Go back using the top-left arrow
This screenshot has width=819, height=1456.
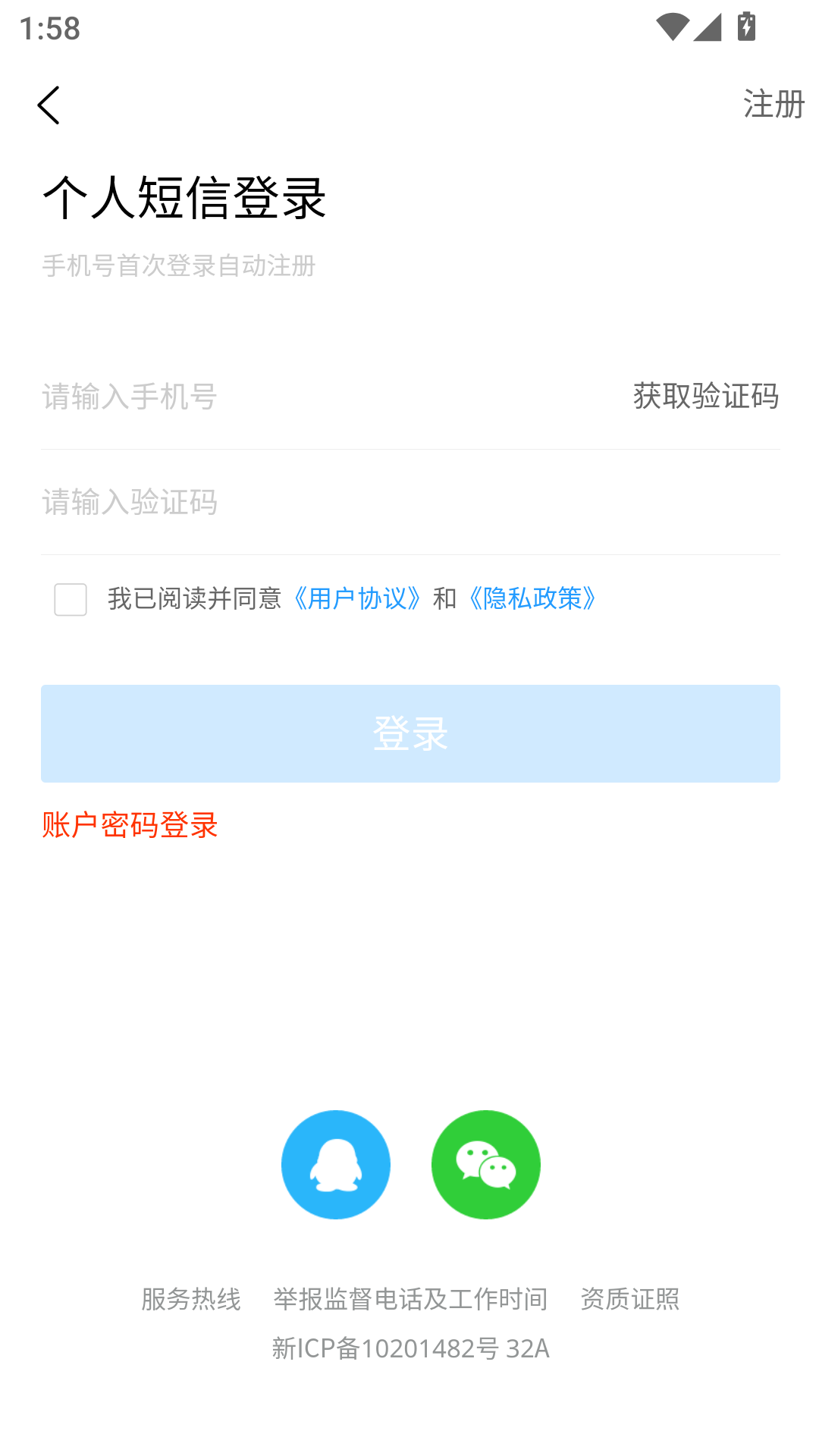(x=49, y=105)
